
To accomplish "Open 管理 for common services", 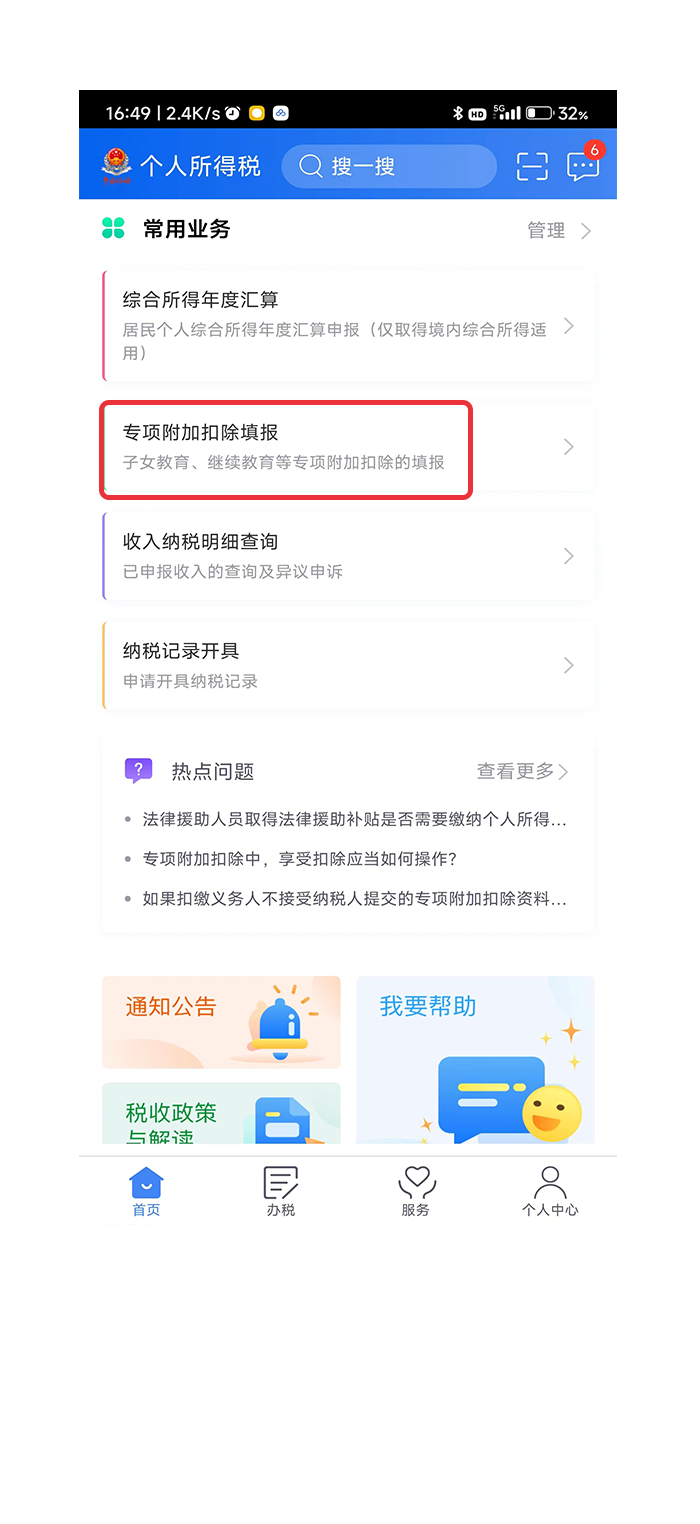I will coord(558,230).
